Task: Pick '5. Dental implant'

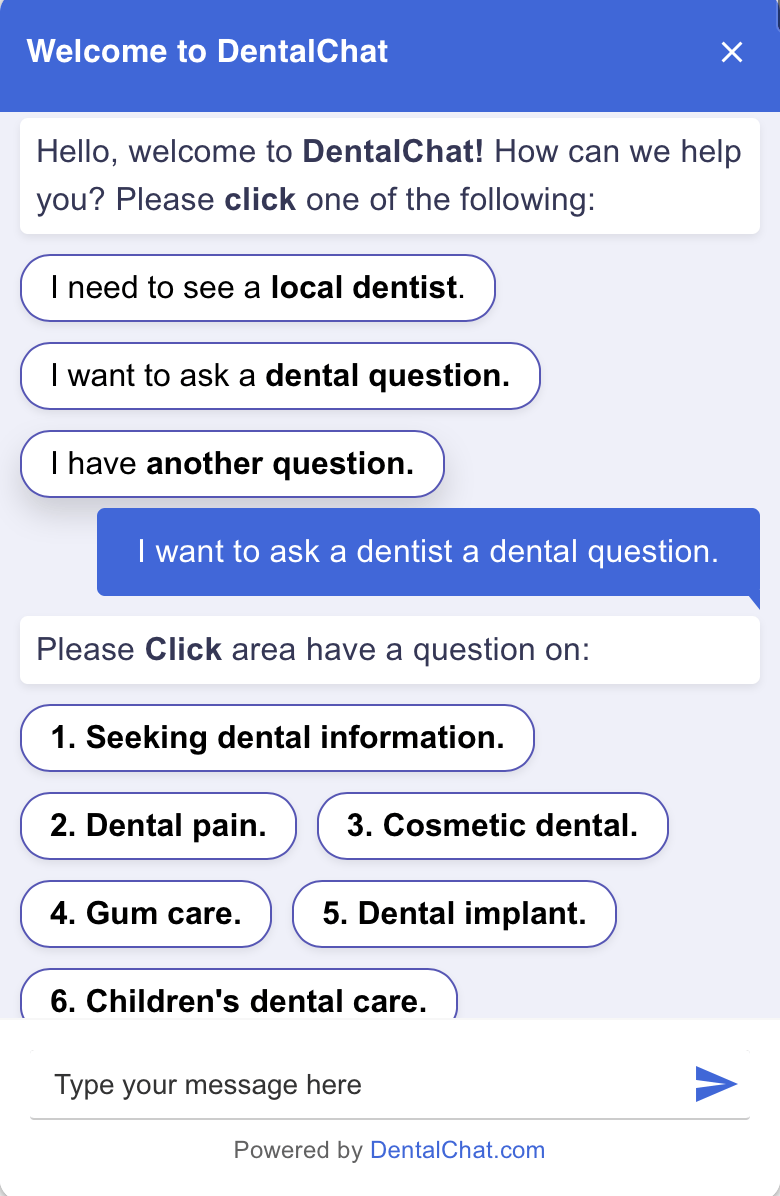Action: coord(454,913)
